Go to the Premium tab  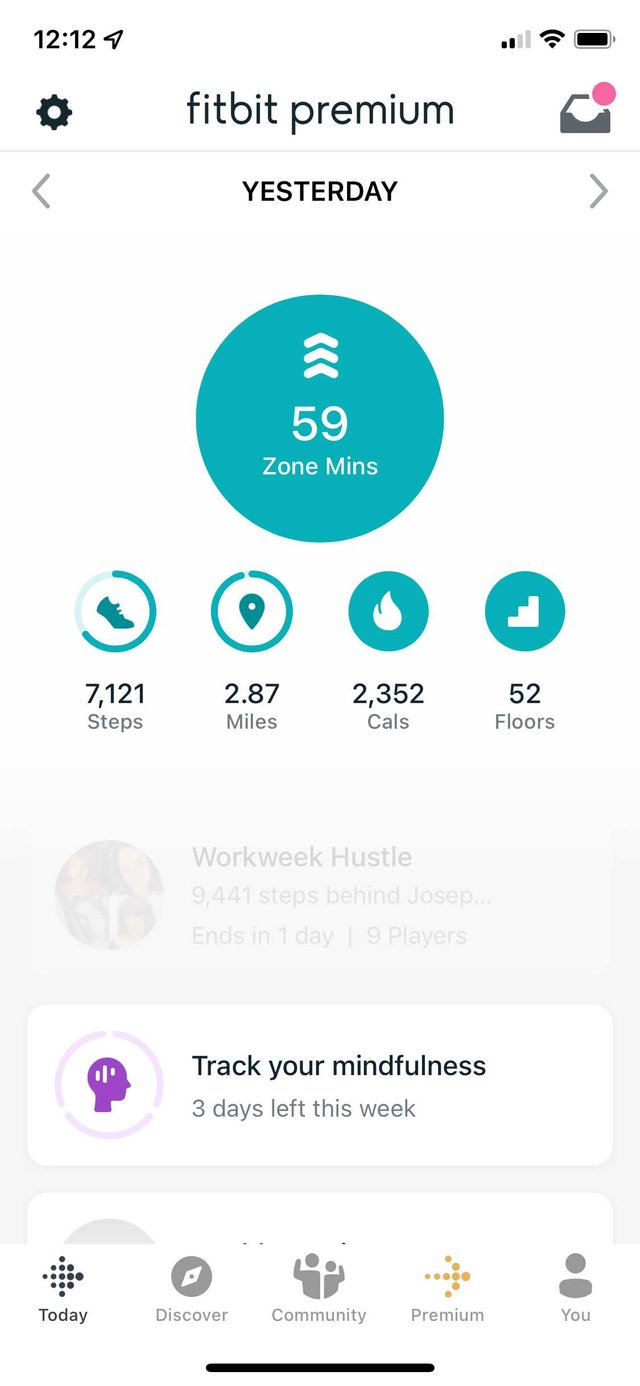coord(447,1290)
